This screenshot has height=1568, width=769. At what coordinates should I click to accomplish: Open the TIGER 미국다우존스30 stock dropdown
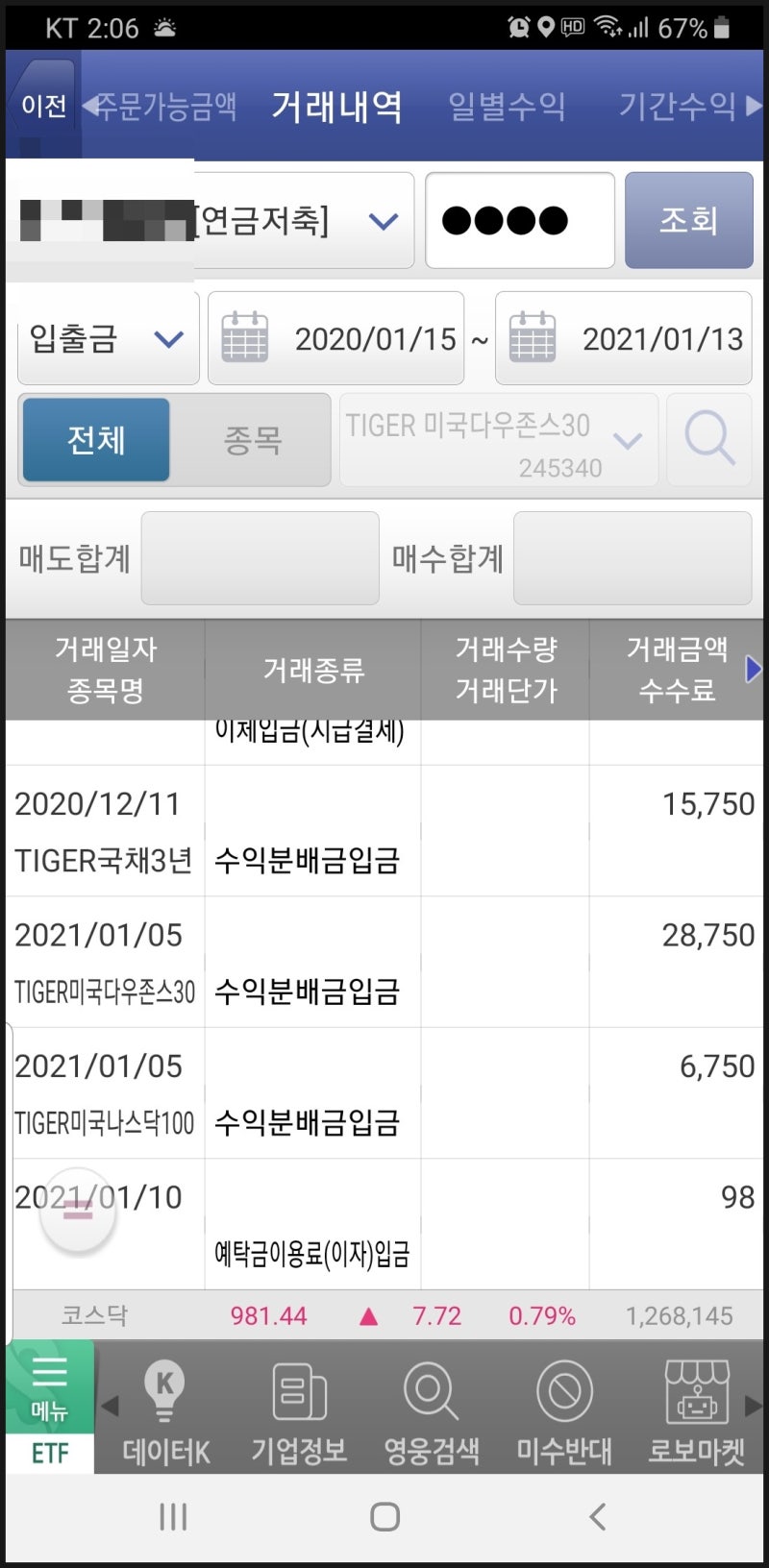click(x=499, y=440)
